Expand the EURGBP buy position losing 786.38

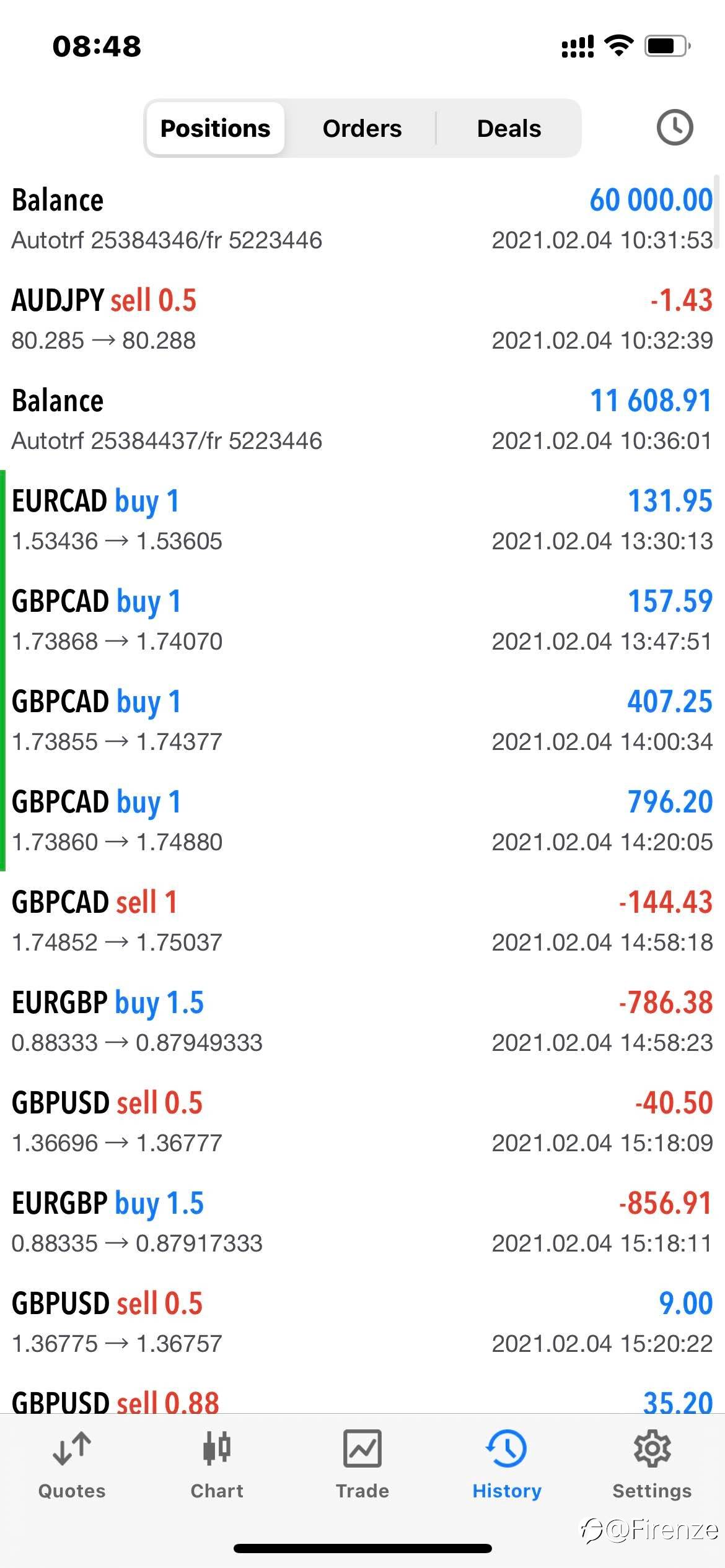(362, 1022)
